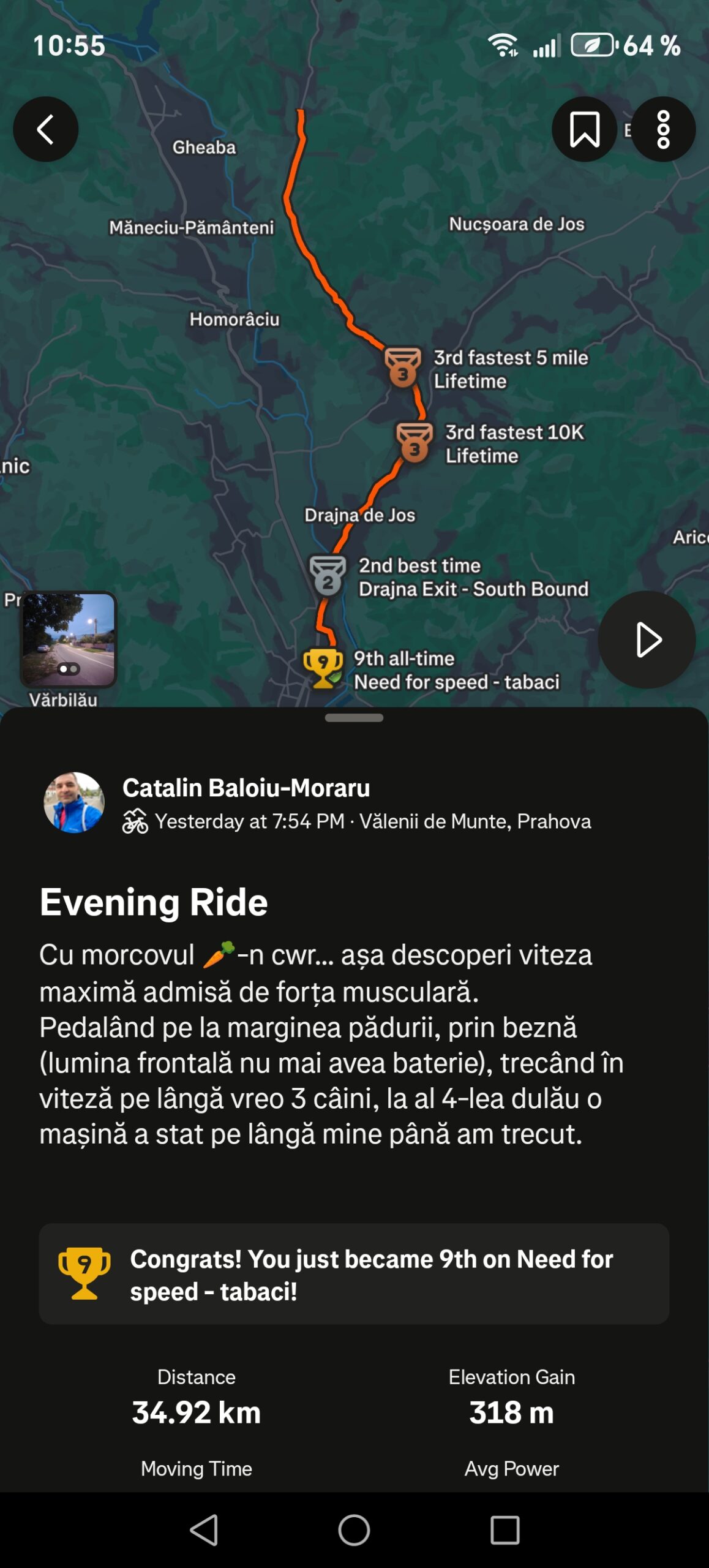Open Catalin Baloiu-Moraru's profile picture
Viewport: 709px width, 1568px height.
74,802
